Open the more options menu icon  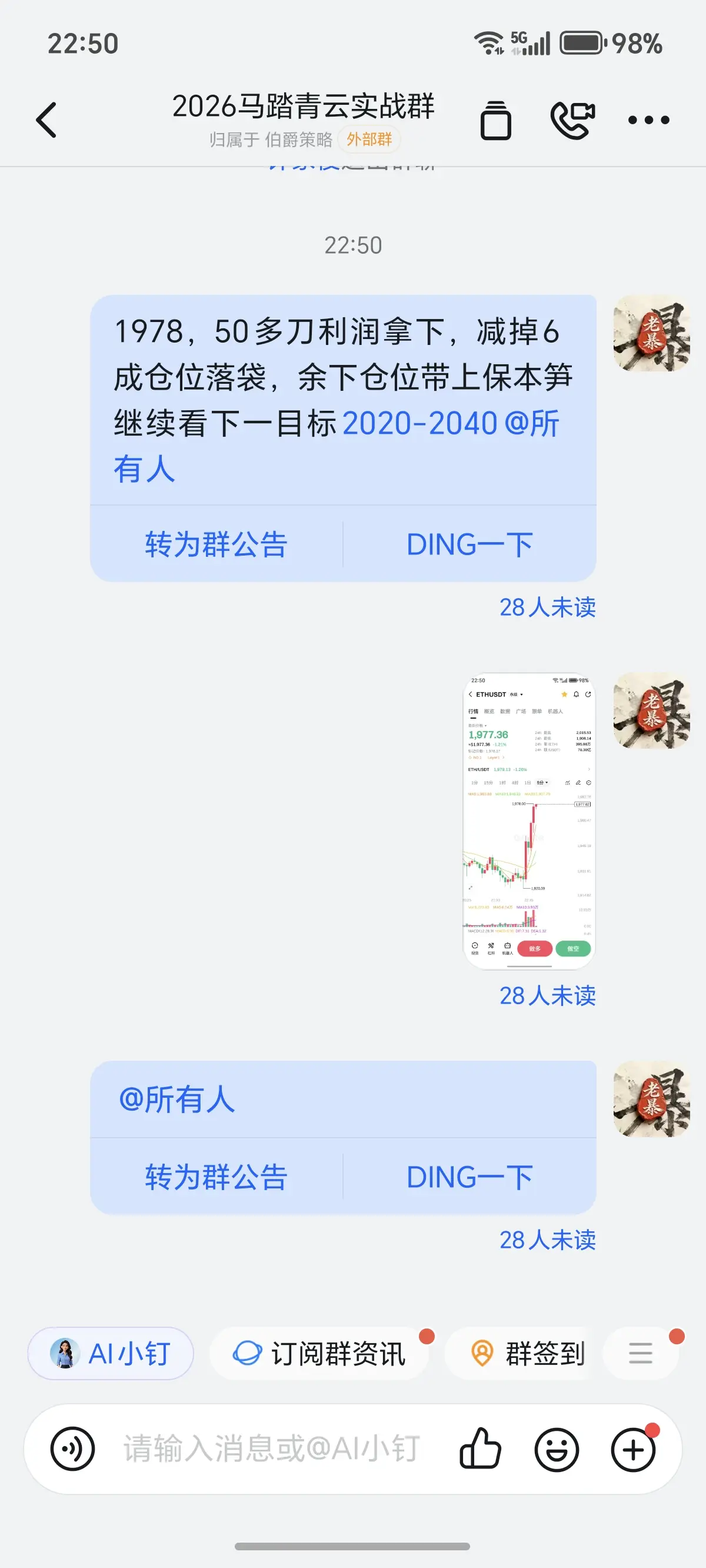tap(648, 120)
